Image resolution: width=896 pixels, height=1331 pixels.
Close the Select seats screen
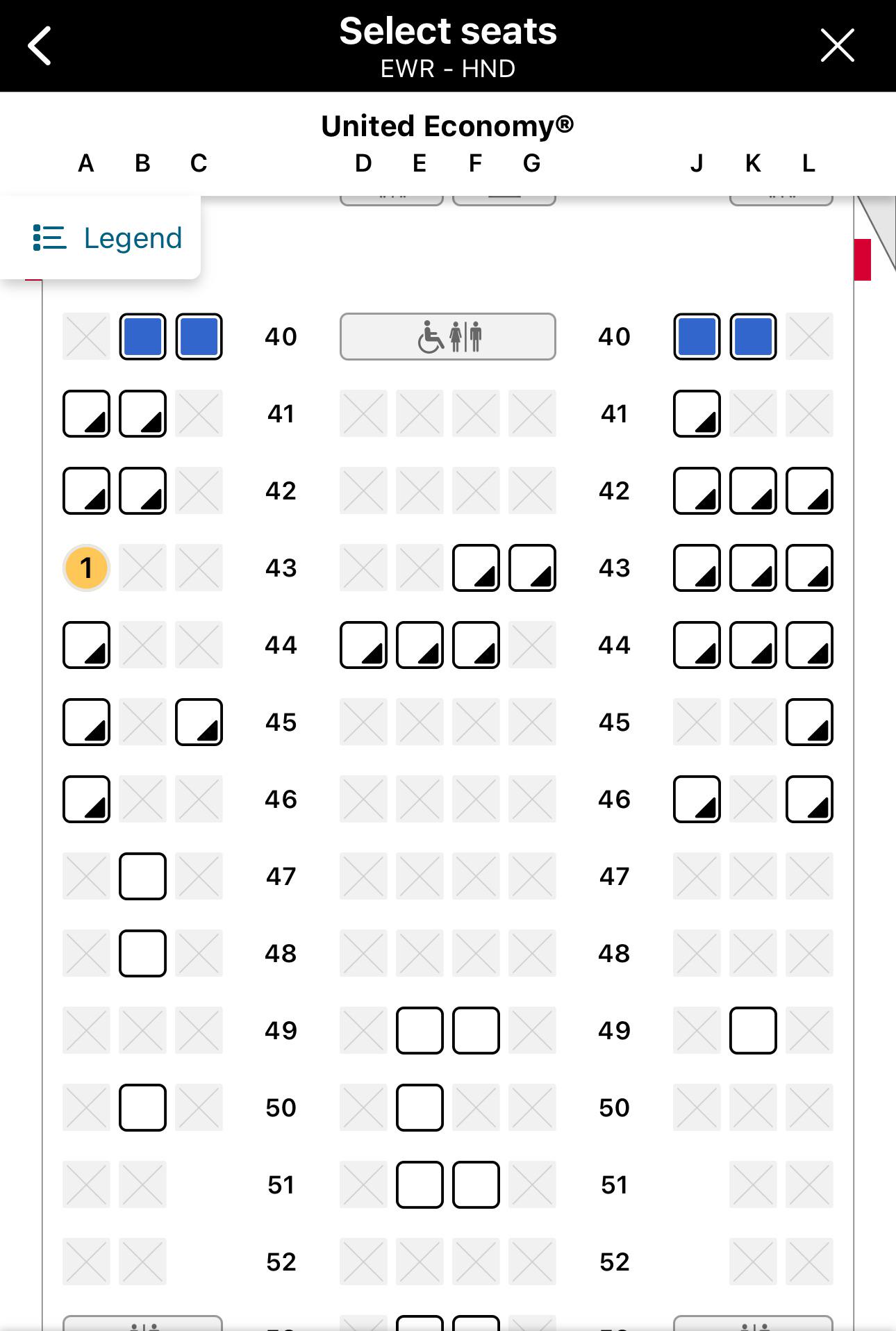point(837,46)
